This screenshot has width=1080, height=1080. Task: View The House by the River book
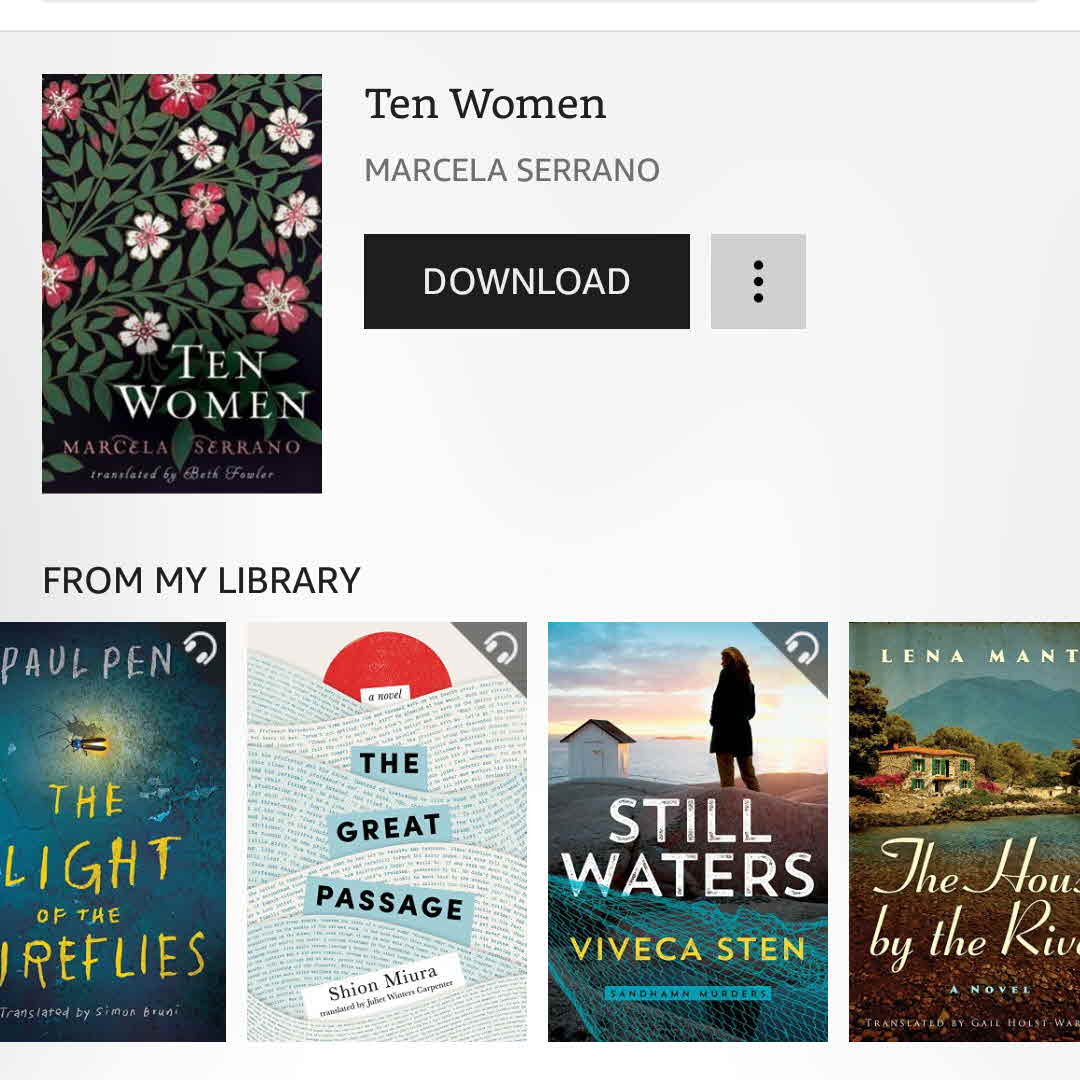coord(964,832)
